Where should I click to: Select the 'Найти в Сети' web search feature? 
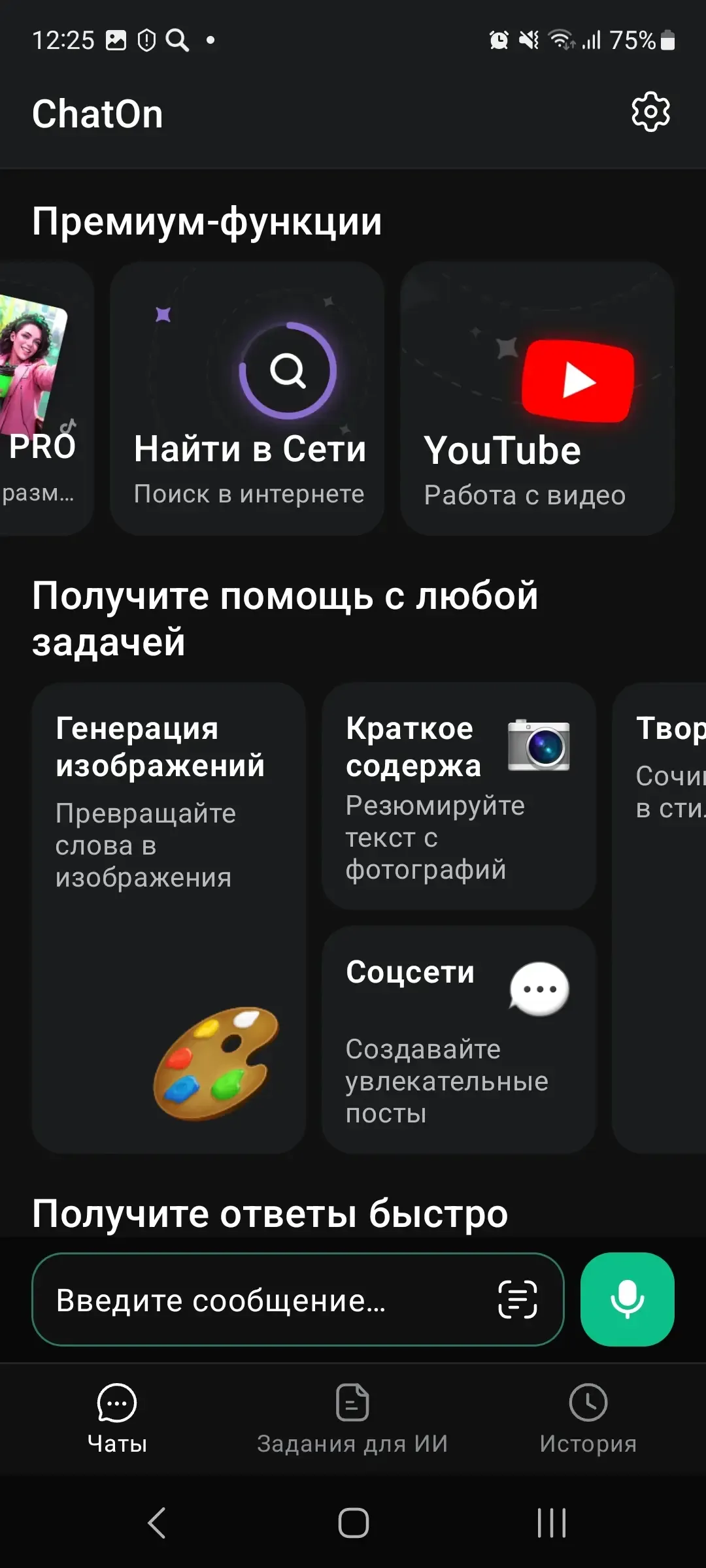tap(248, 400)
